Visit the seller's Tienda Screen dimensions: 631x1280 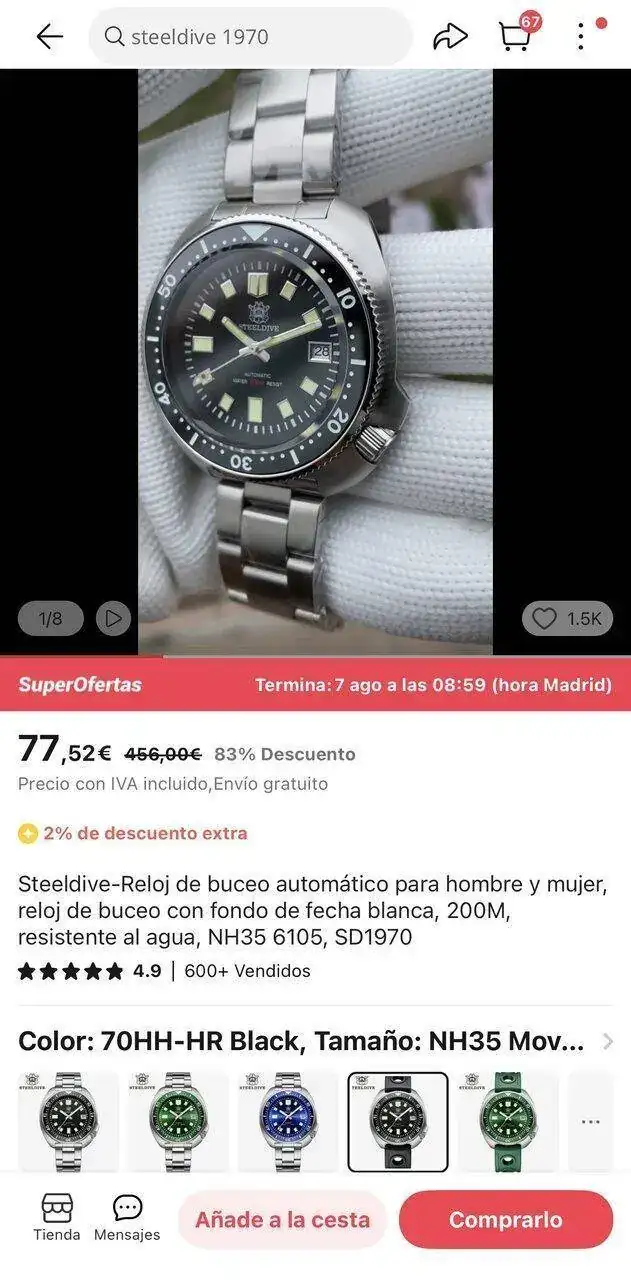[x=57, y=1219]
